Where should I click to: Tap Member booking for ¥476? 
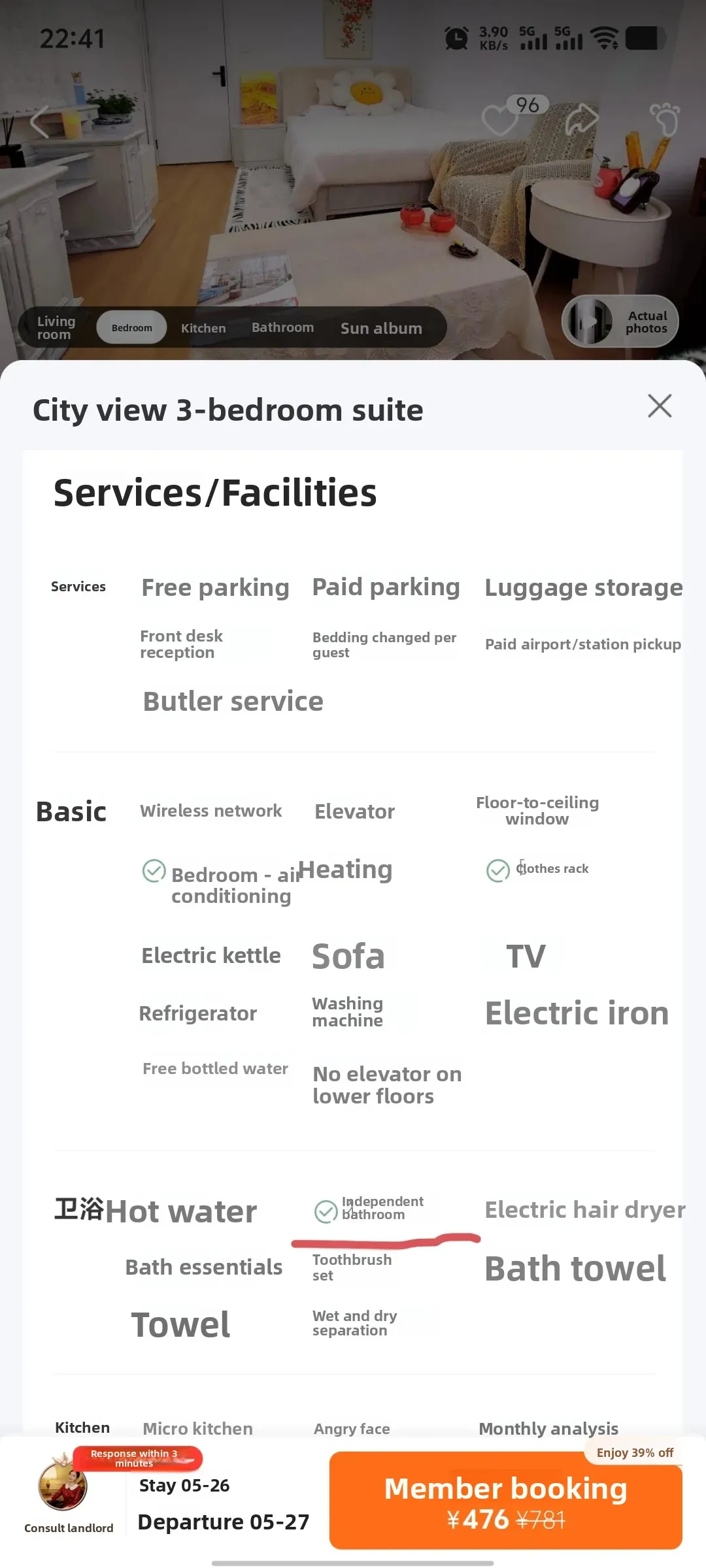pos(506,1500)
